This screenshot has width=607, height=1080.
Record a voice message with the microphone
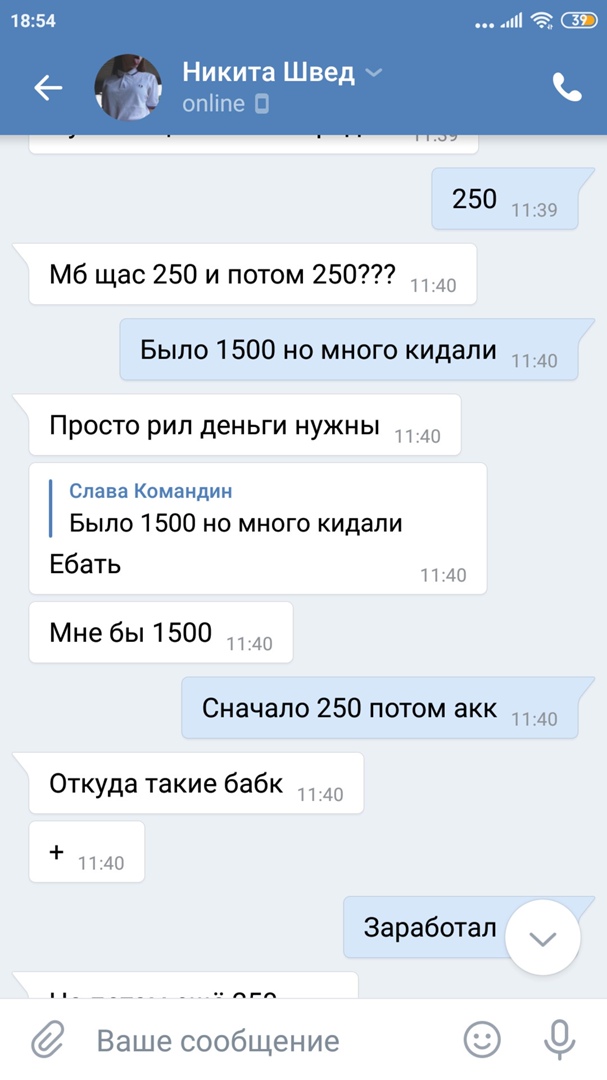(x=561, y=1040)
